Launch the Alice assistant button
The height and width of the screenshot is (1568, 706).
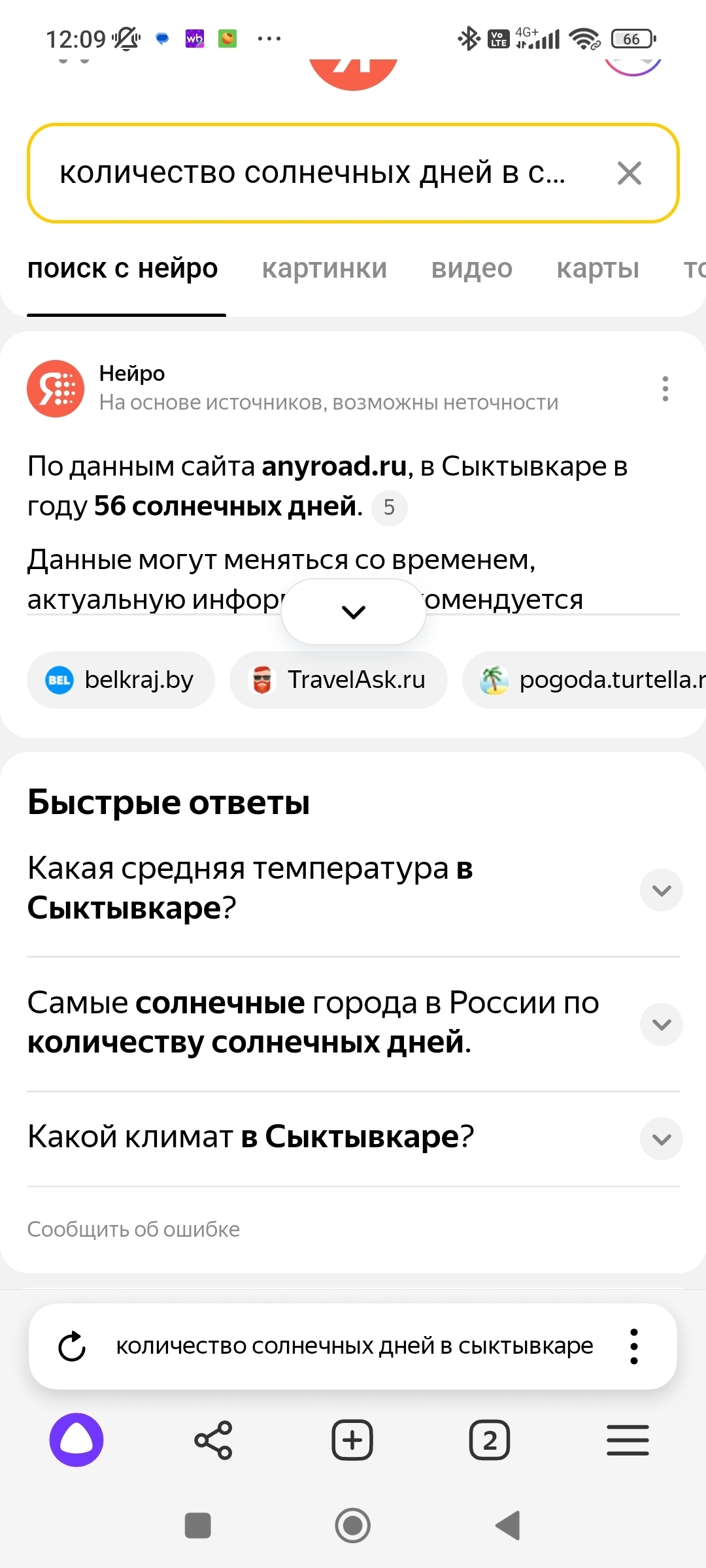[x=76, y=1440]
